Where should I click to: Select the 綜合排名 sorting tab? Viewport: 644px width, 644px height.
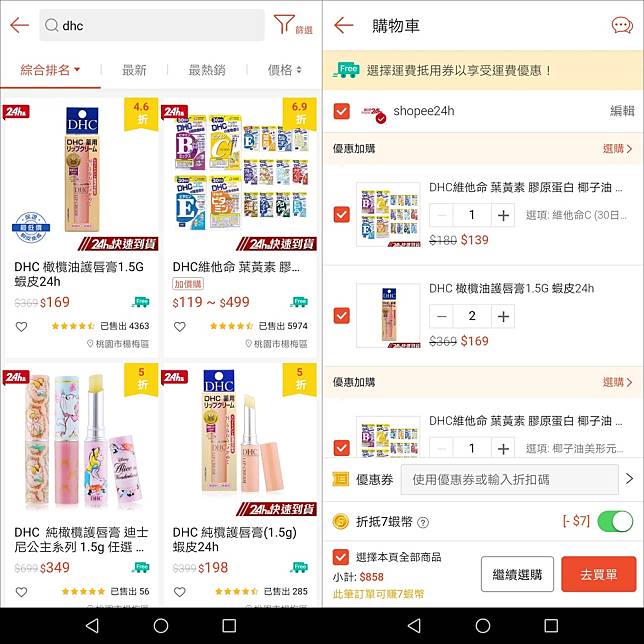pos(50,70)
